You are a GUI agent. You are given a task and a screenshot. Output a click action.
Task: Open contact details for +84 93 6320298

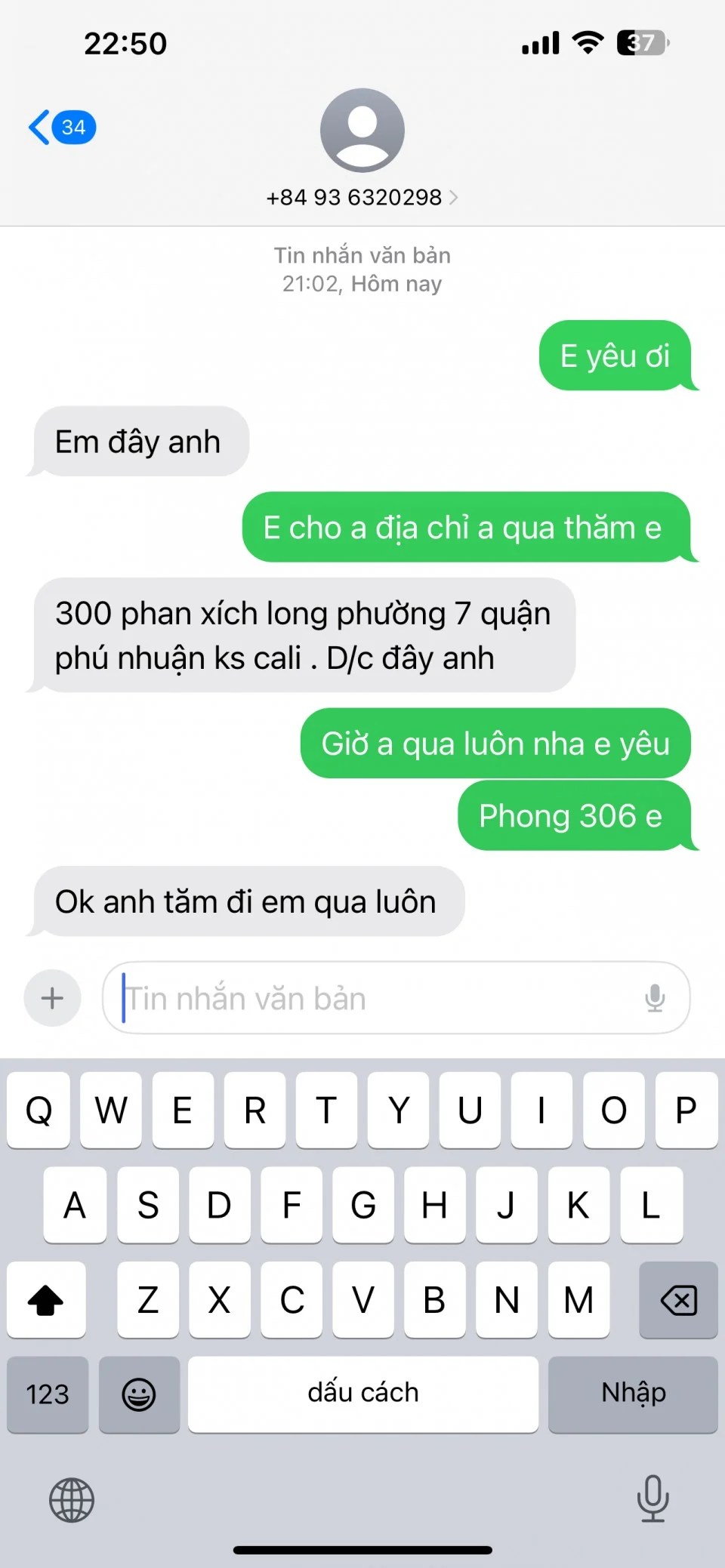pyautogui.click(x=362, y=198)
